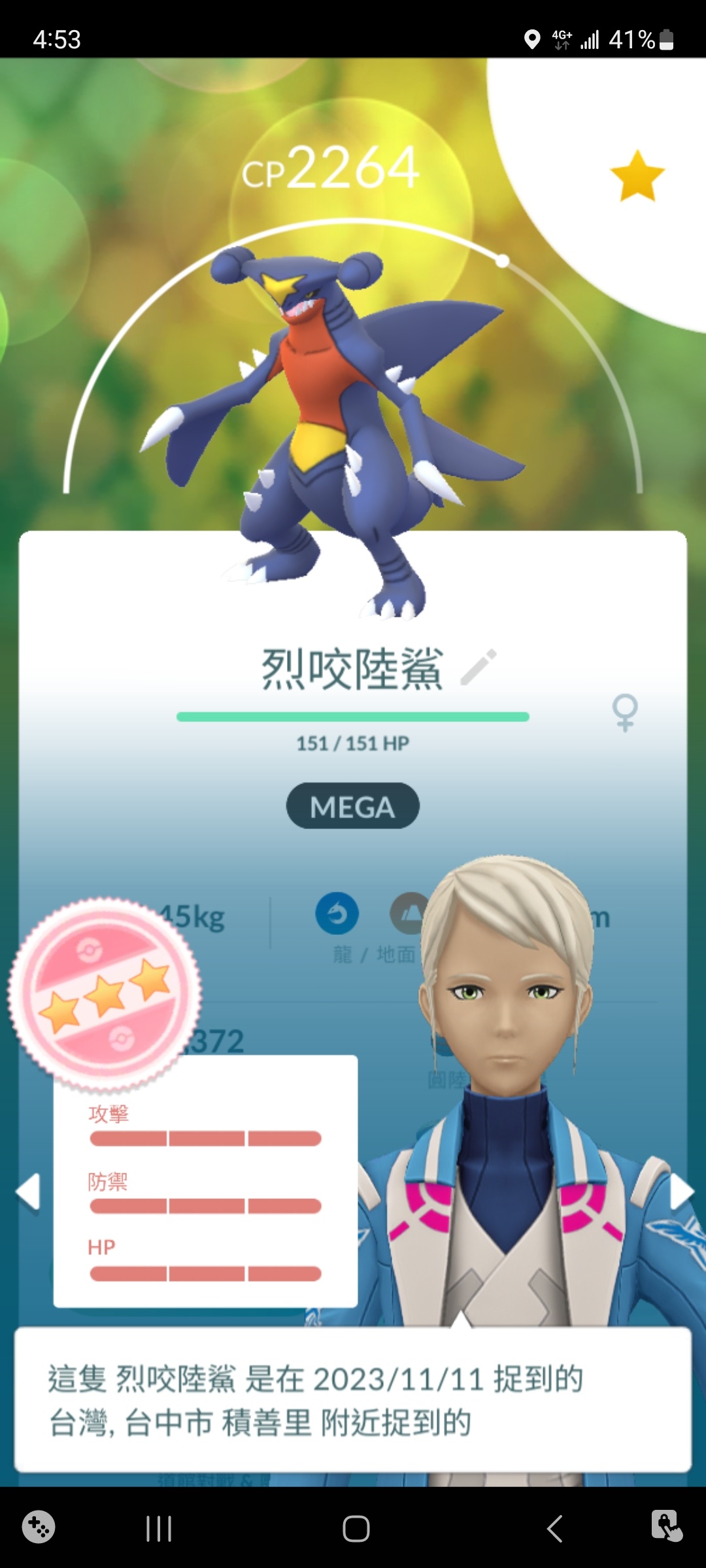Image resolution: width=706 pixels, height=1568 pixels.
Task: Edit the nickname 烈咬陸鯊 with the pencil
Action: coord(479,667)
